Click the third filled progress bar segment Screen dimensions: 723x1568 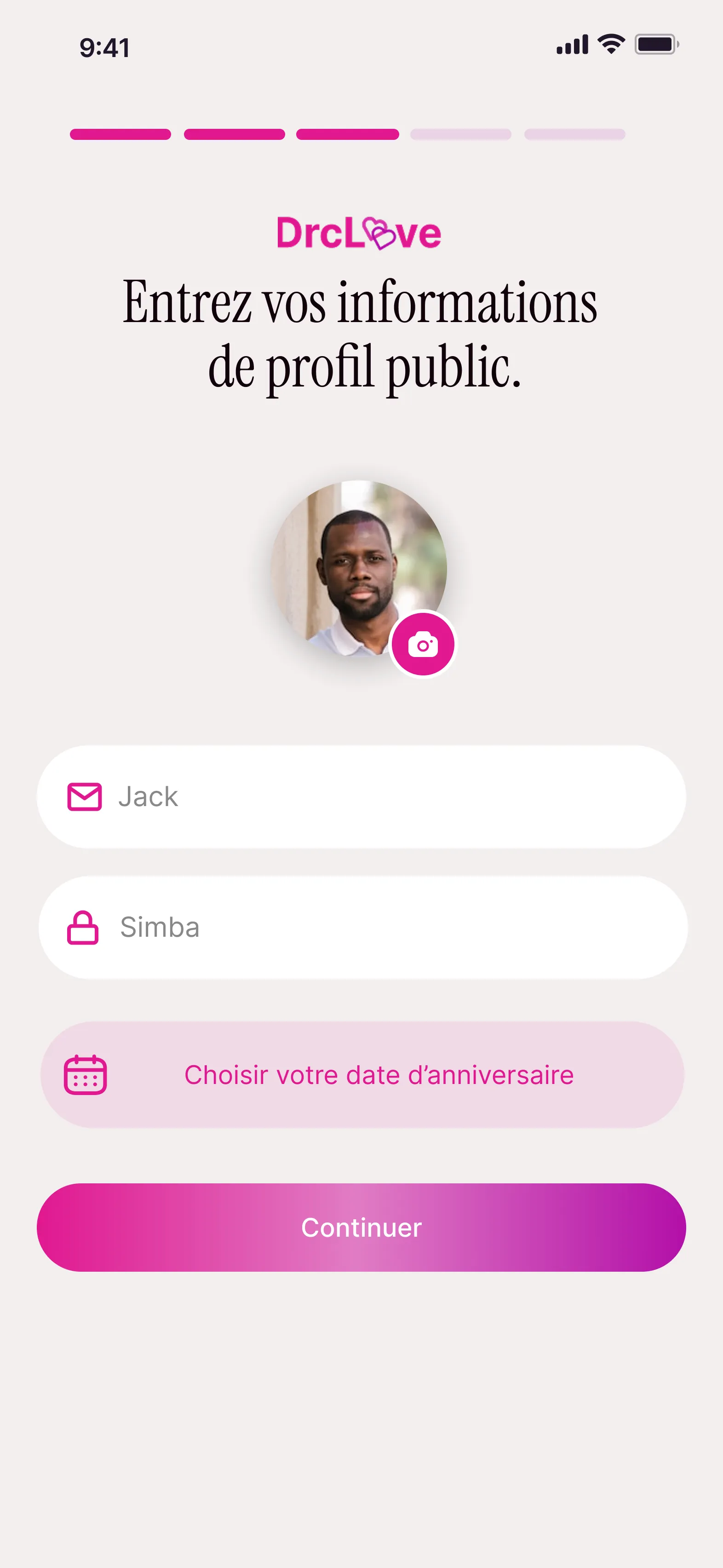coord(348,134)
